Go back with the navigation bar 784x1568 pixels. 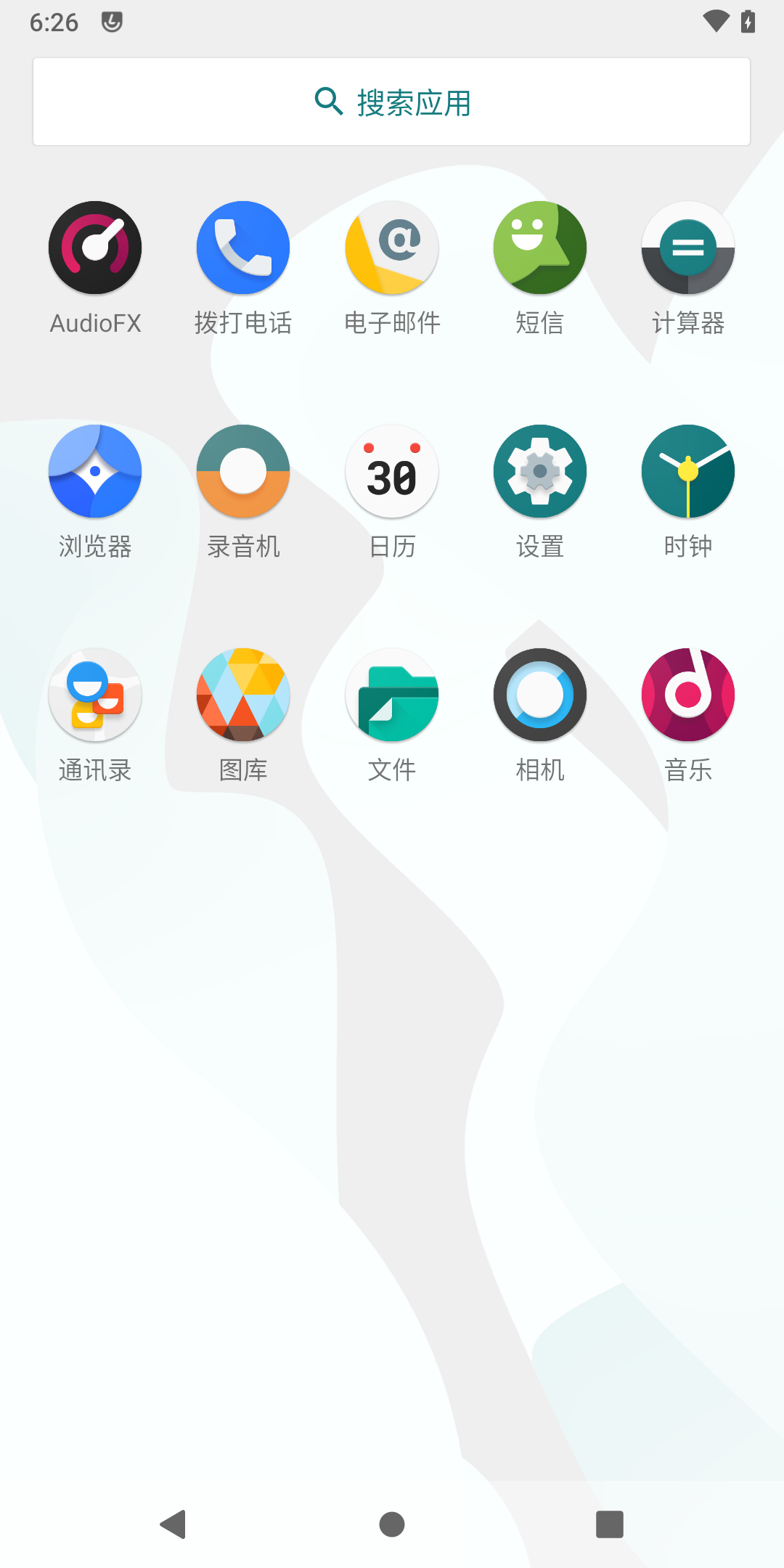point(173,1524)
